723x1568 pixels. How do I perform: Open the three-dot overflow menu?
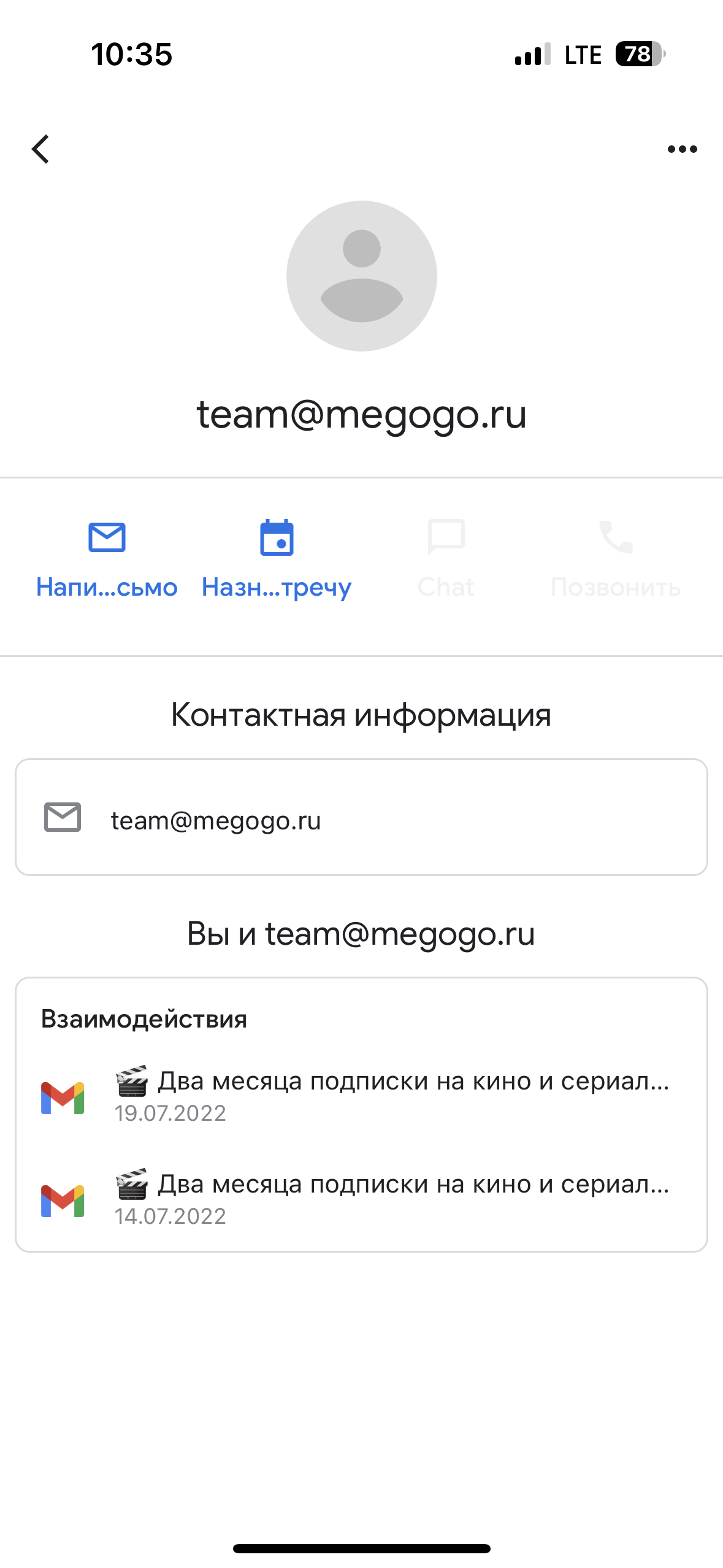(x=682, y=149)
